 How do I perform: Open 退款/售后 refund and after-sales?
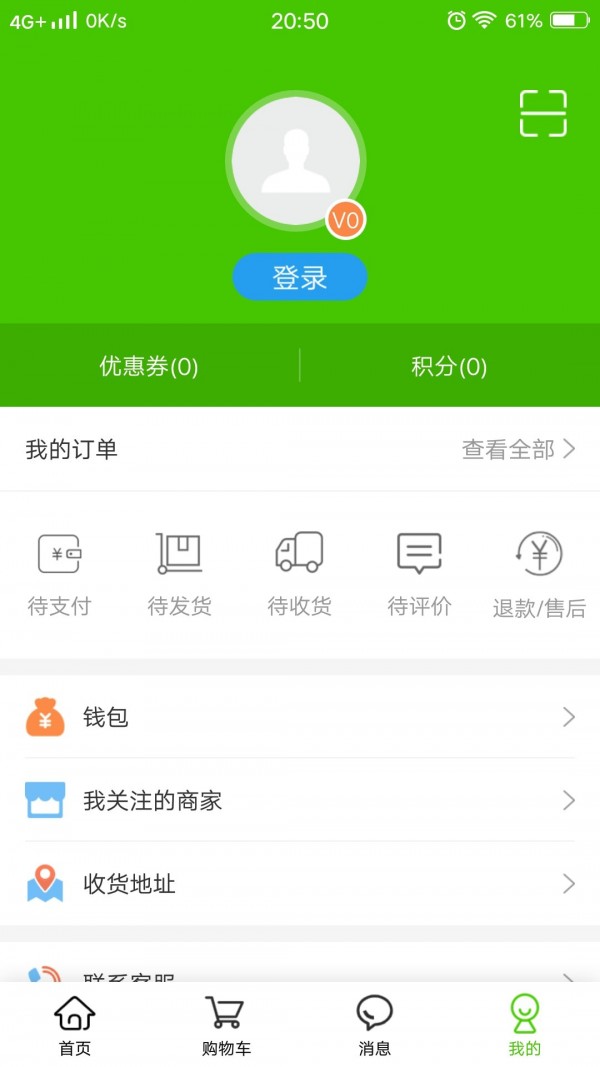pyautogui.click(x=539, y=574)
